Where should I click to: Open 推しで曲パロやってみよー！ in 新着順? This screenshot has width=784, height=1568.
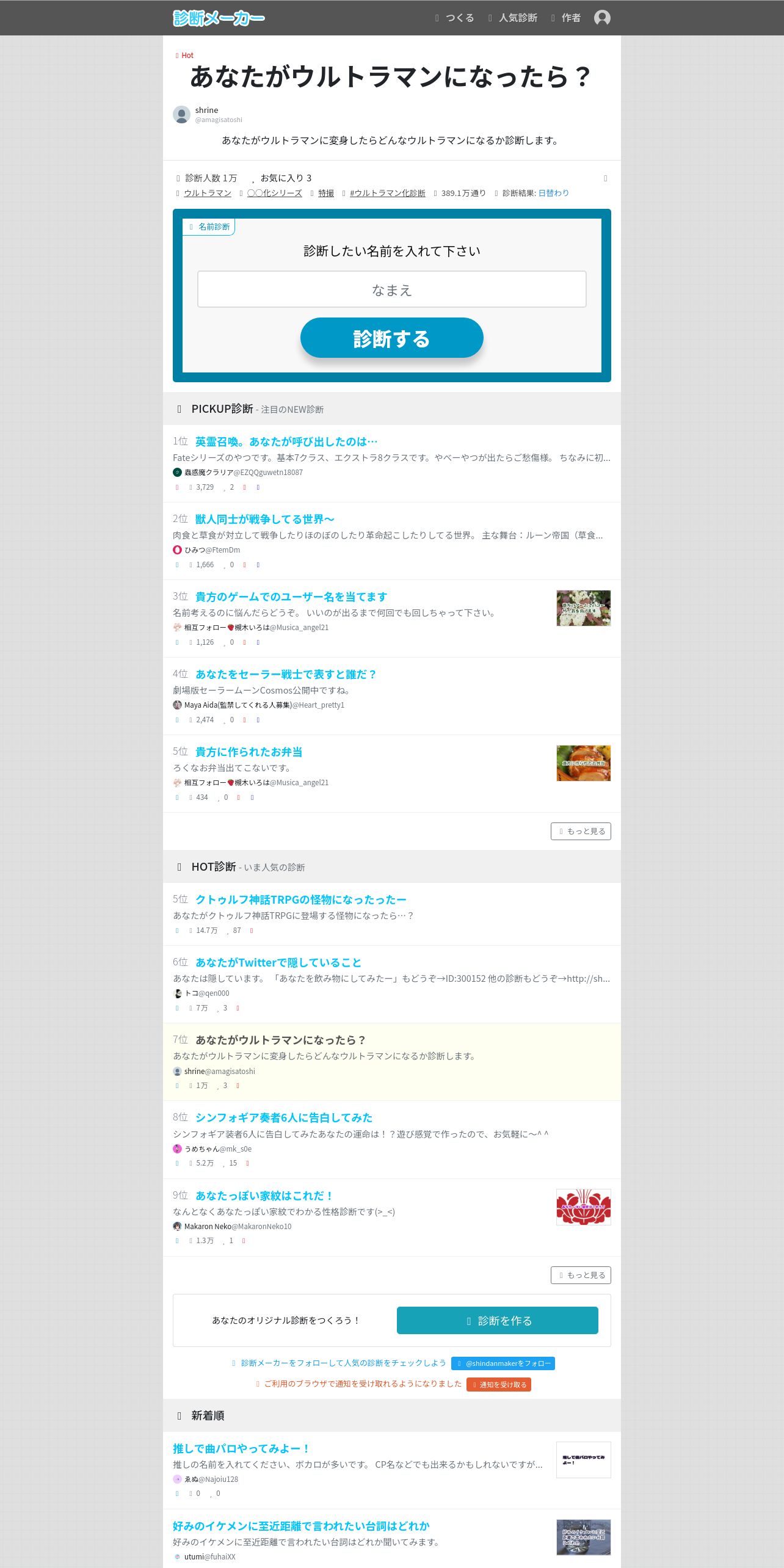pos(241,1448)
